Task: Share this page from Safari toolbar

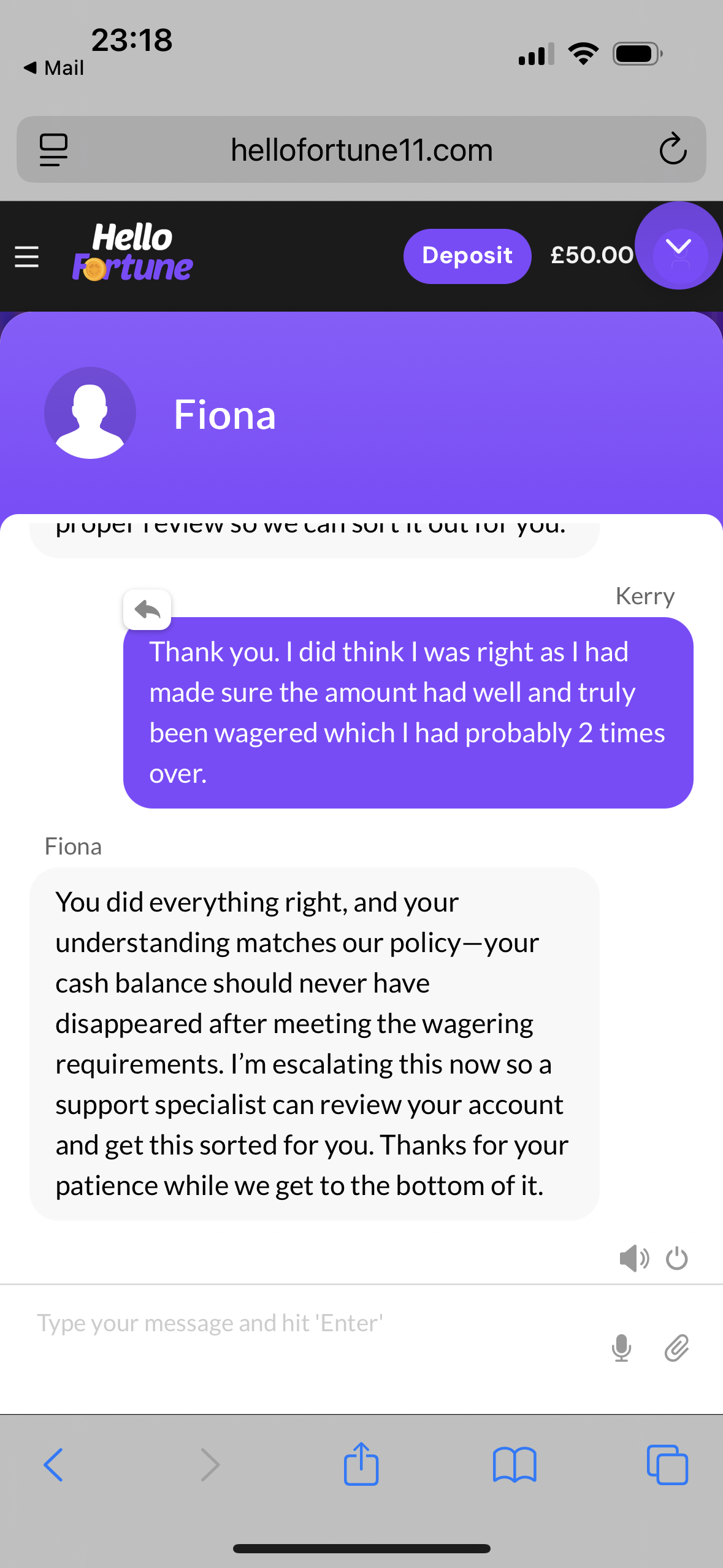Action: (361, 1465)
